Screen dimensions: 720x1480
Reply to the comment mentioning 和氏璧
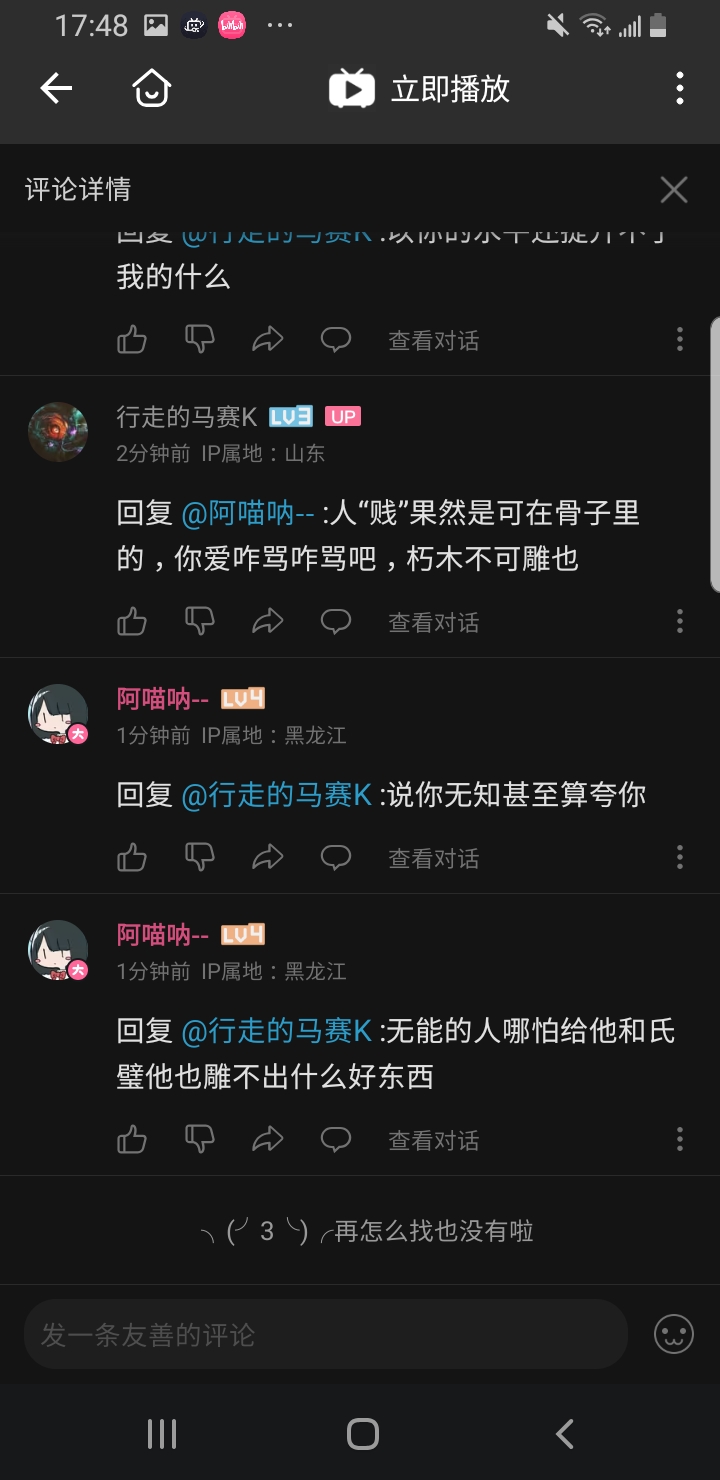pyautogui.click(x=336, y=1140)
